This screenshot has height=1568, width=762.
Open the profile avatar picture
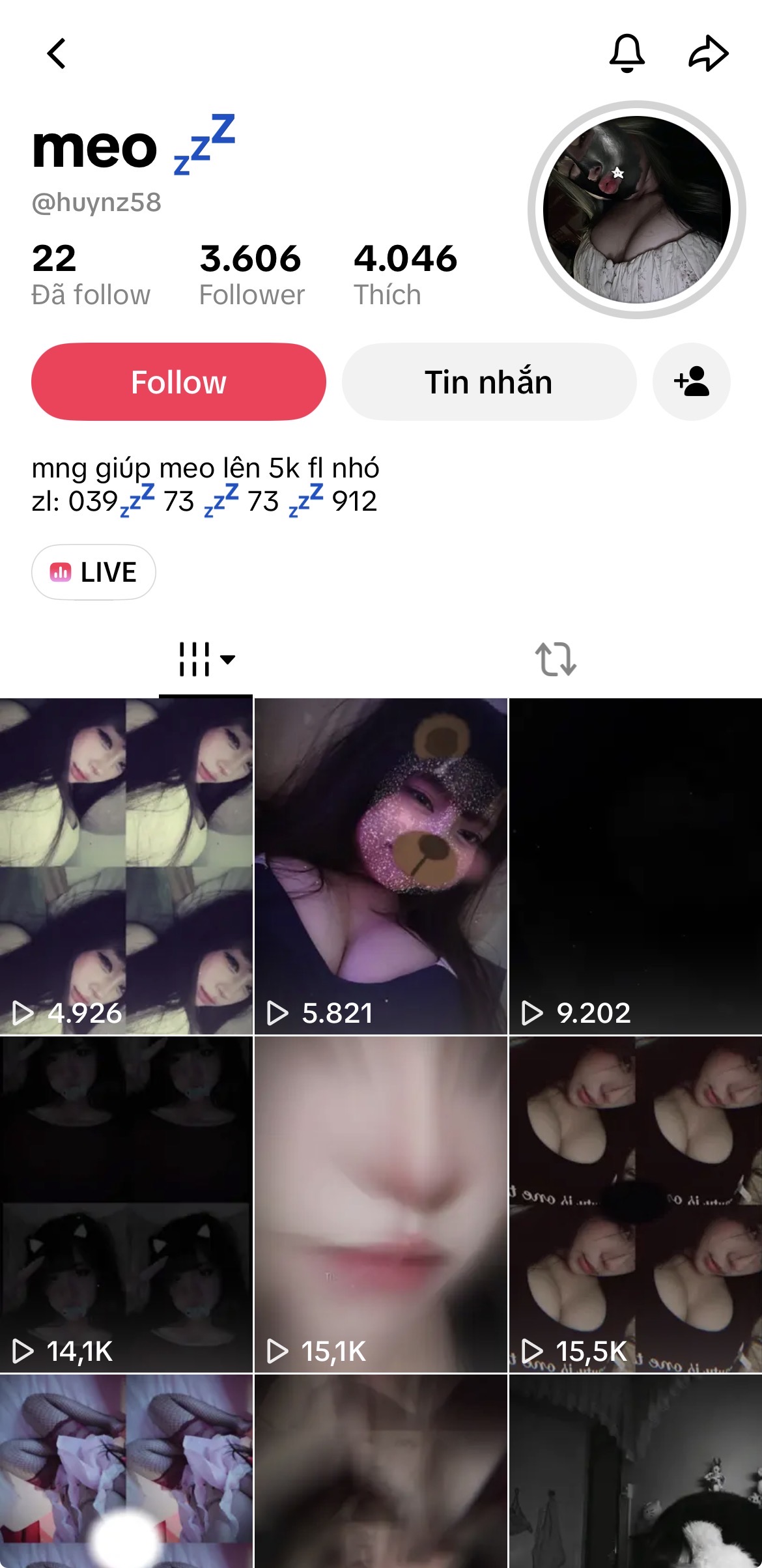tap(636, 210)
